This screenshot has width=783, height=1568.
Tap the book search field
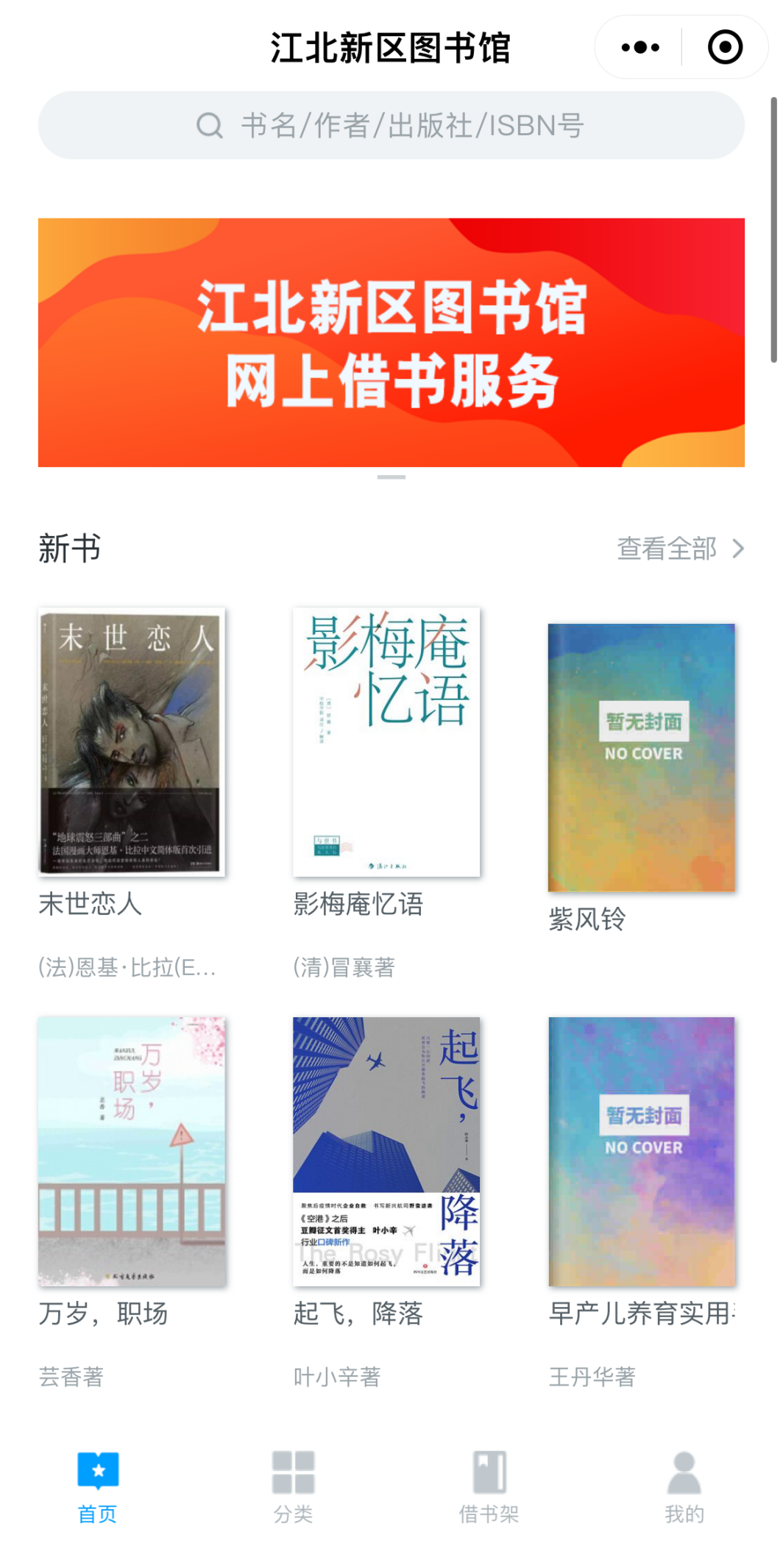(x=391, y=126)
